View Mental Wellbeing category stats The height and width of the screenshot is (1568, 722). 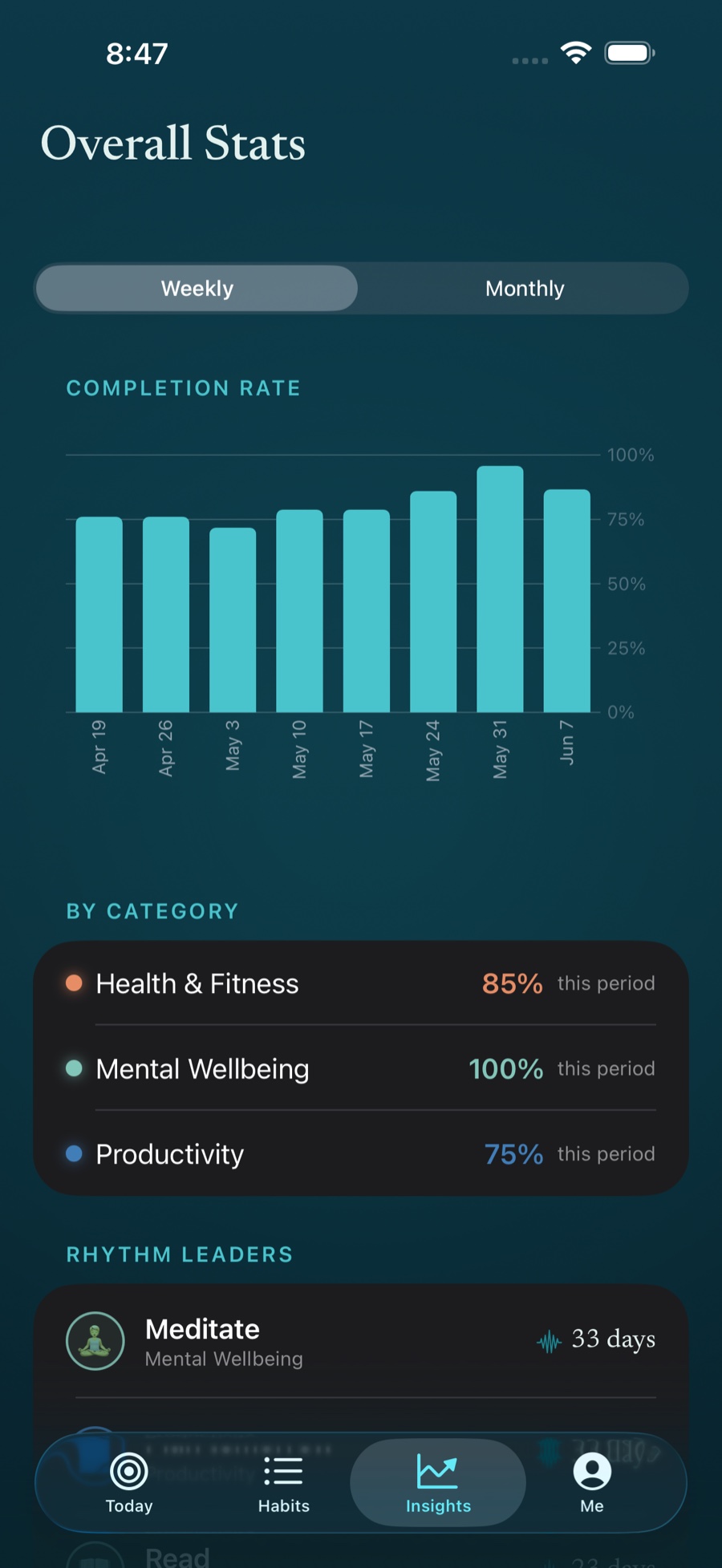point(361,1068)
